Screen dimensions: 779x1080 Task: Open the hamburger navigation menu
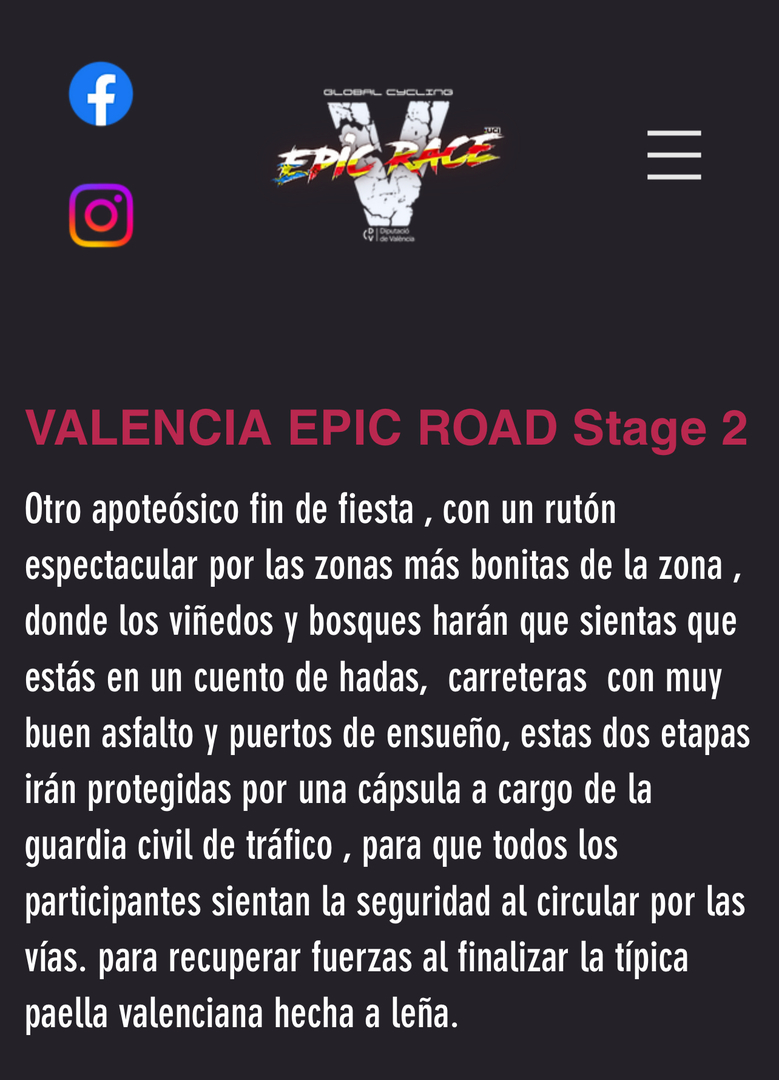pyautogui.click(x=674, y=155)
